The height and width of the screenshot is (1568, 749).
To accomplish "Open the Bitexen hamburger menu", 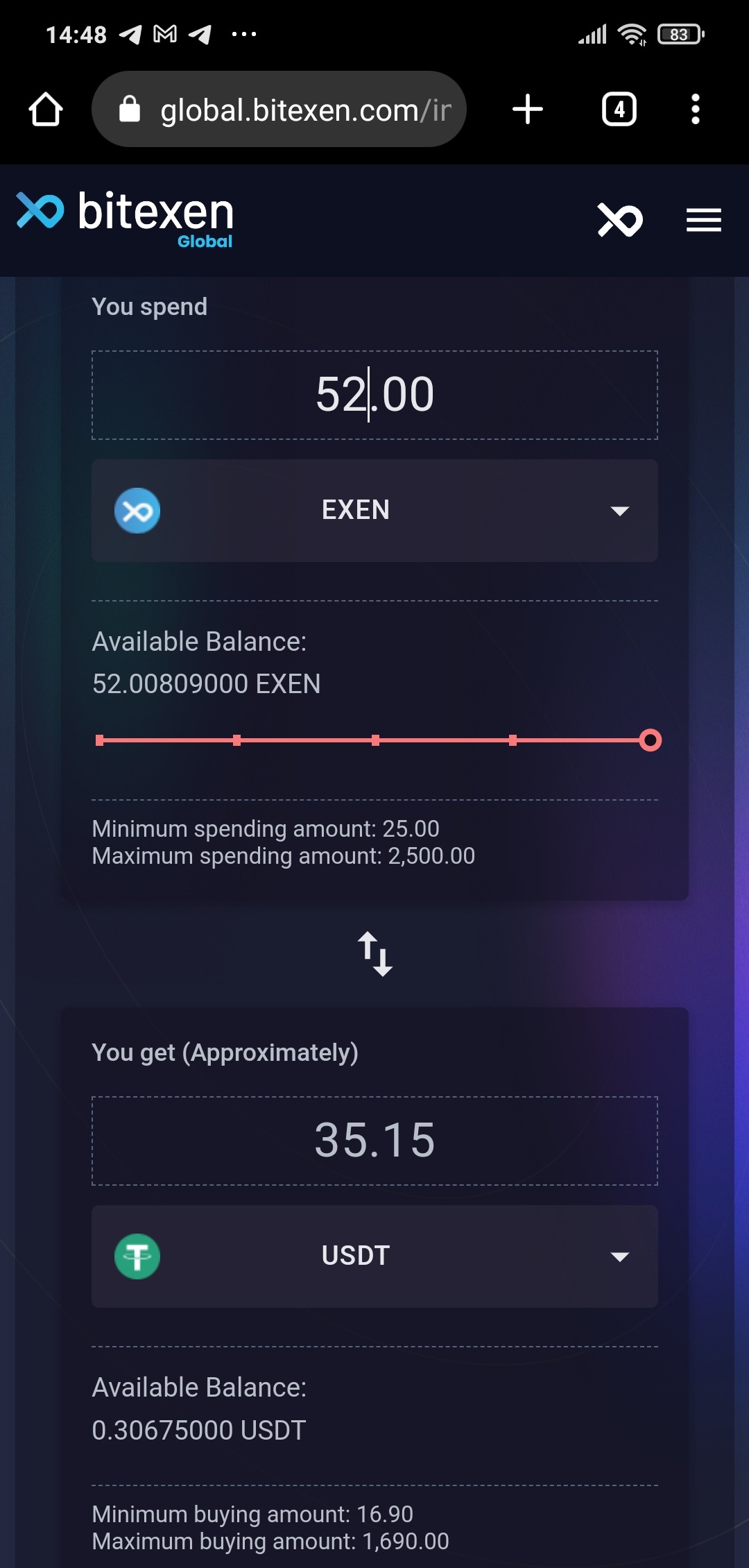I will click(x=703, y=221).
